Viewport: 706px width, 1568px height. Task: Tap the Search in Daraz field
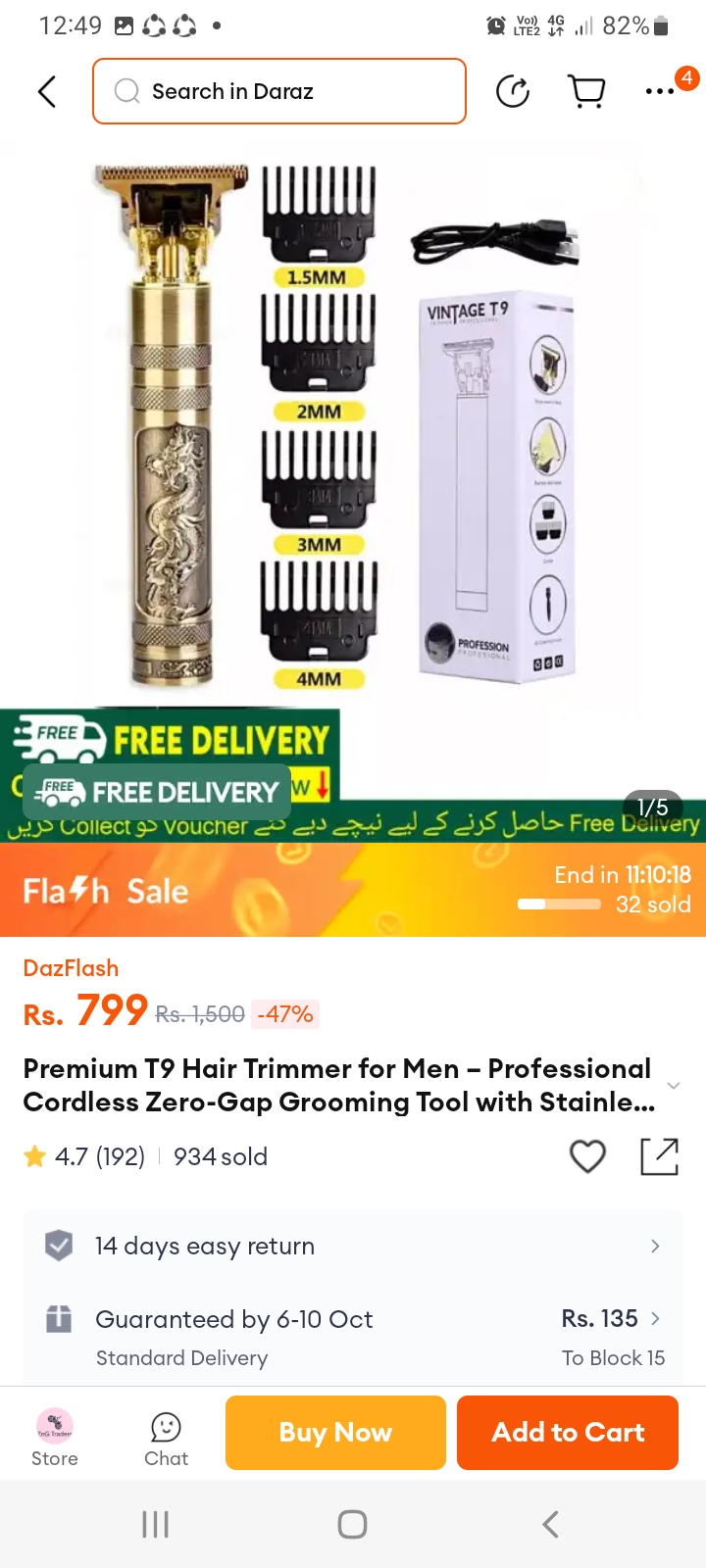[x=279, y=91]
